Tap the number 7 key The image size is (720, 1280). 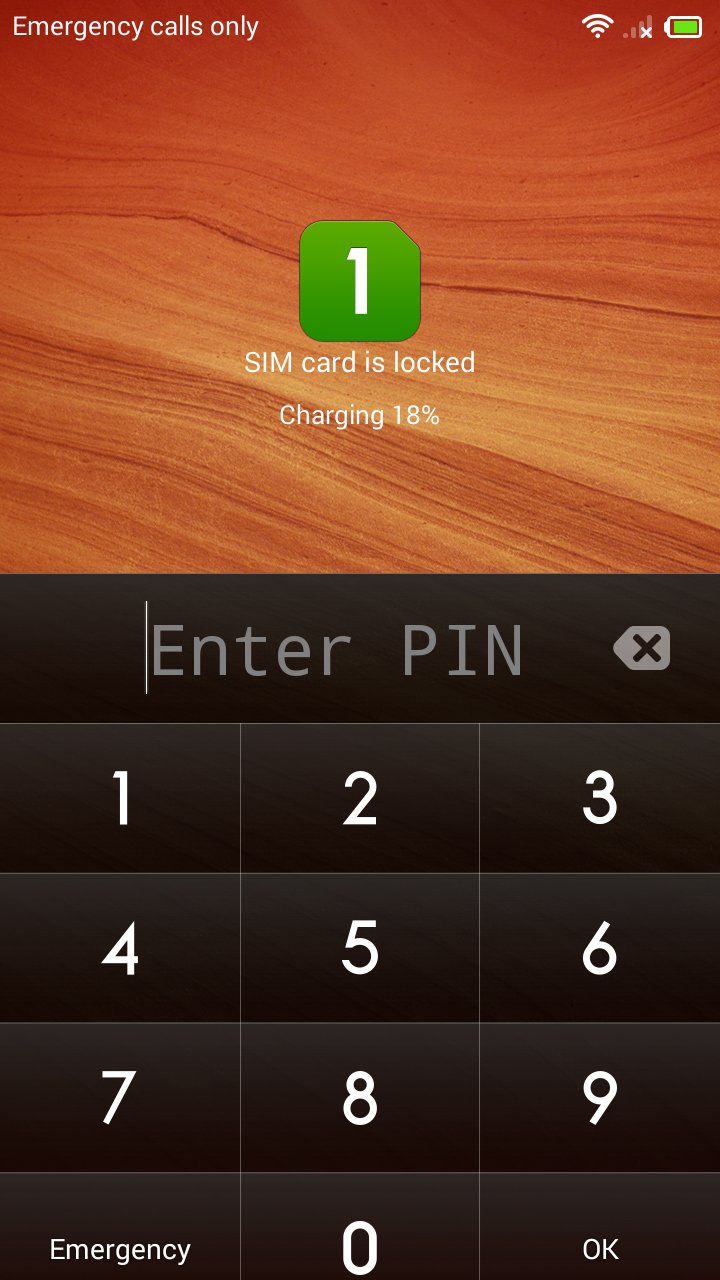[x=120, y=1098]
